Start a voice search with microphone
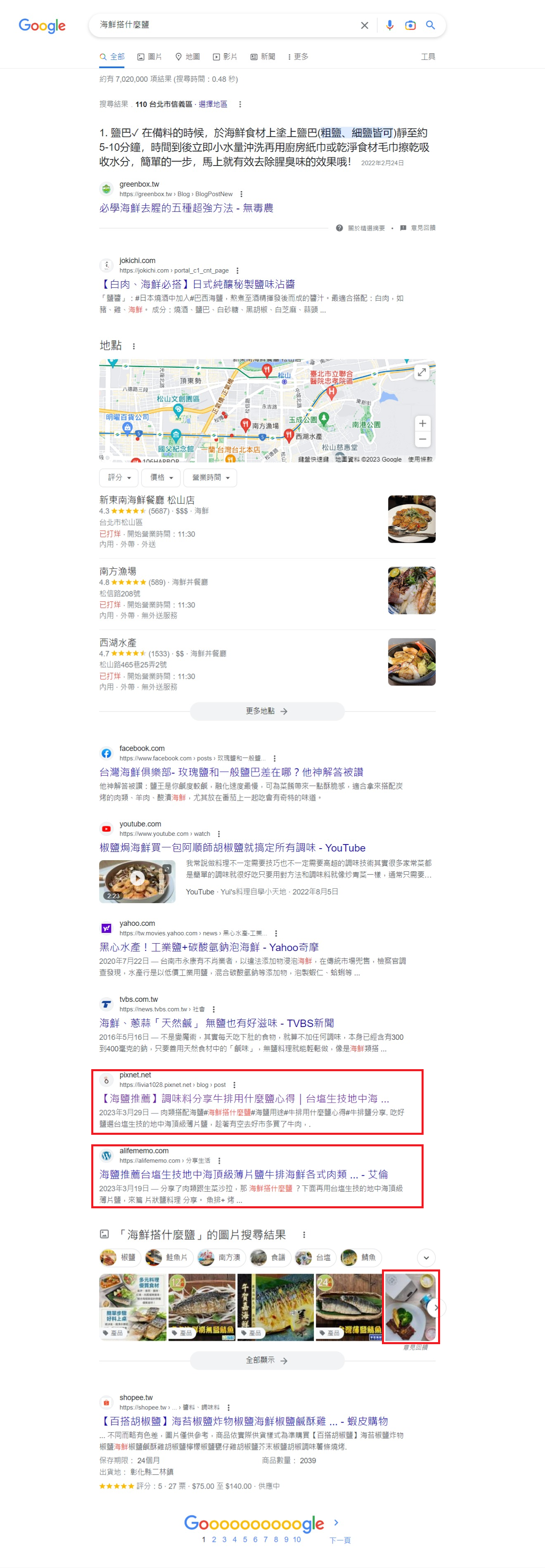The height and width of the screenshot is (1568, 545). 389,25
